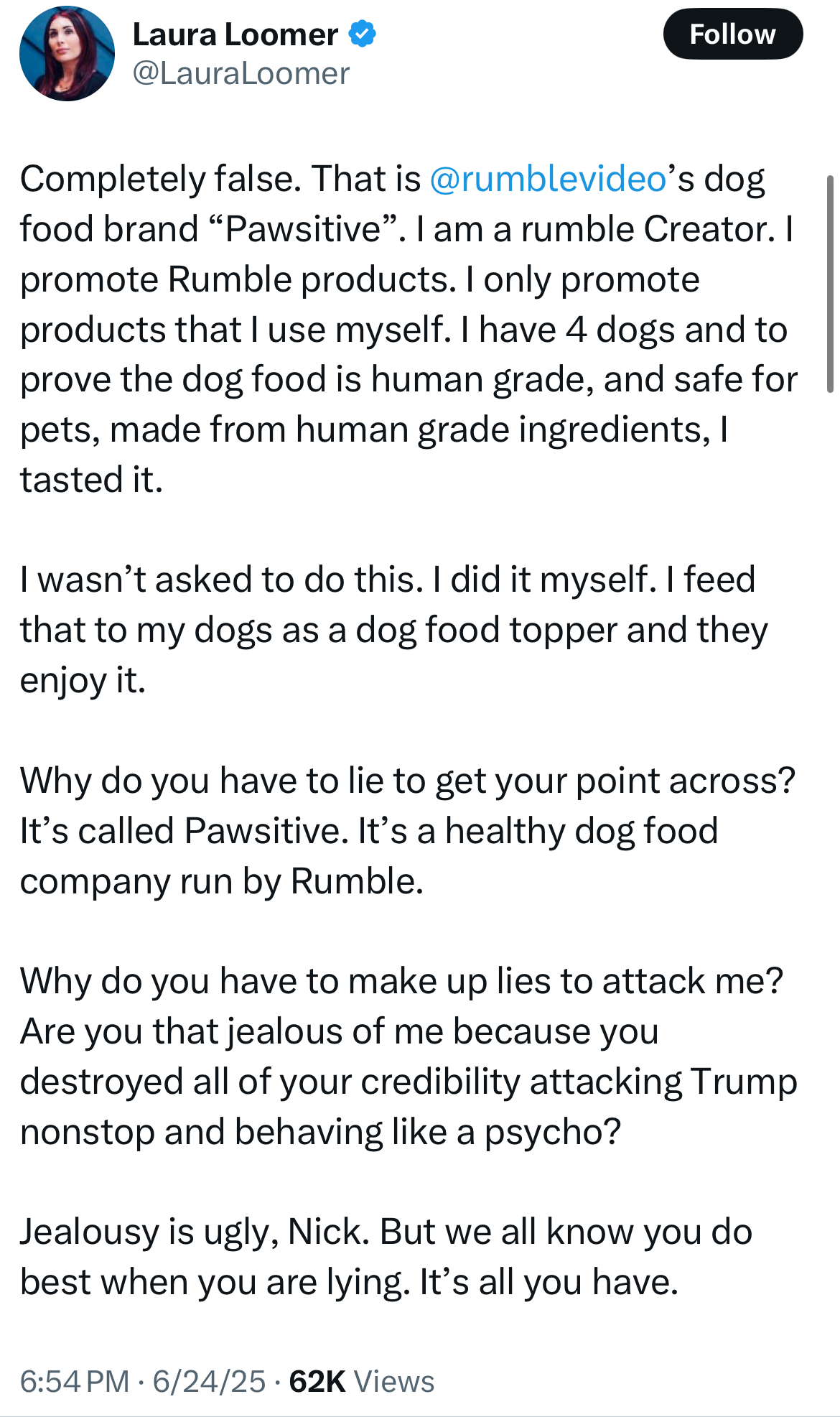Viewport: 840px width, 1417px height.
Task: Follow Laura Loomer's account
Action: coord(732,34)
